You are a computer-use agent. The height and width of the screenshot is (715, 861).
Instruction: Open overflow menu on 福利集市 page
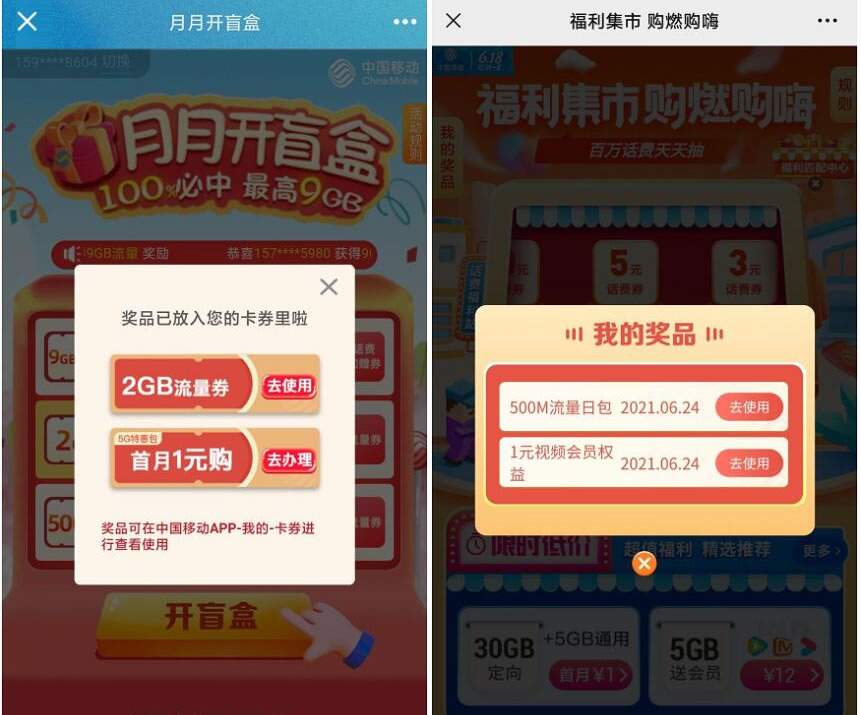(828, 21)
